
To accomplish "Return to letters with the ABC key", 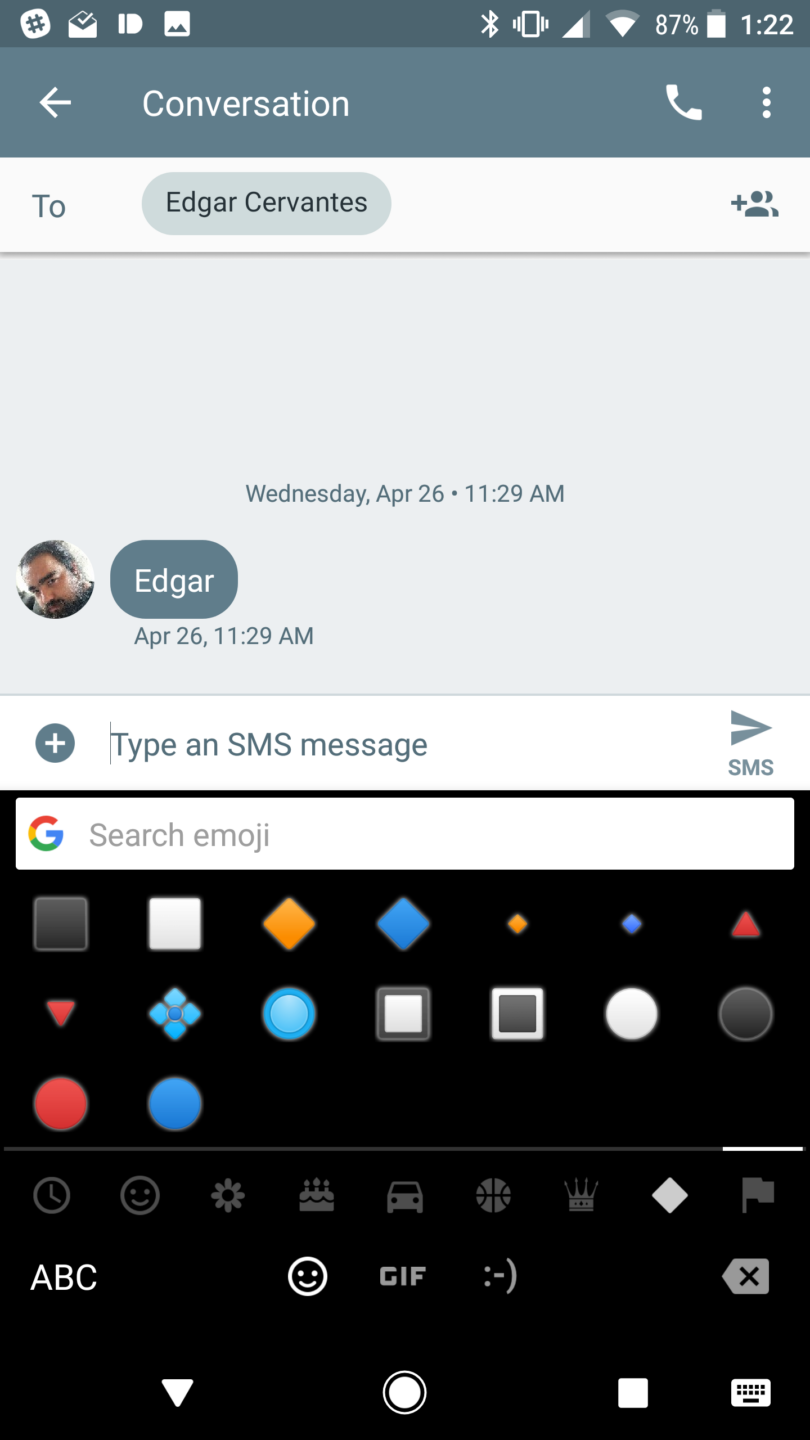I will [63, 1276].
